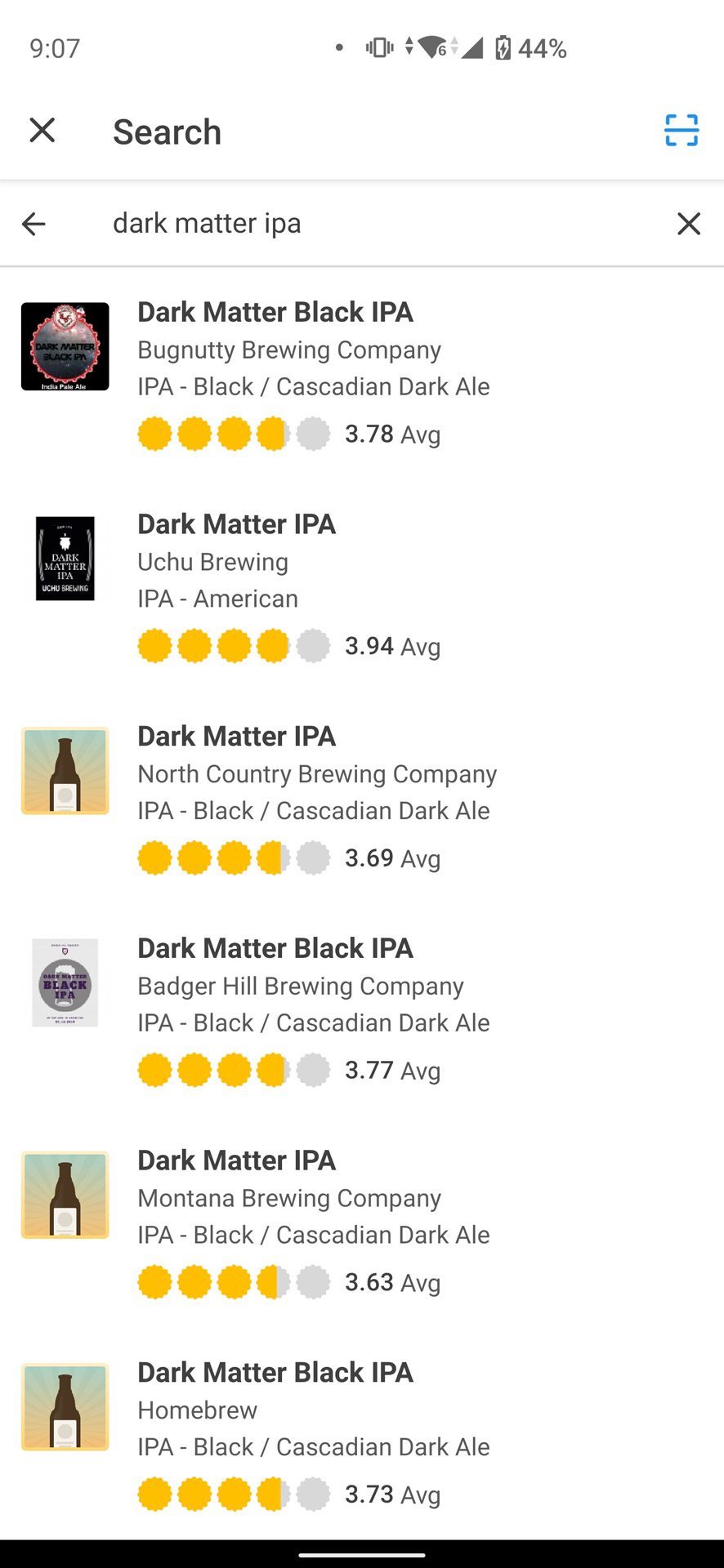This screenshot has width=724, height=1568.
Task: Clear the 'dark matter ipa' search text
Action: [688, 224]
